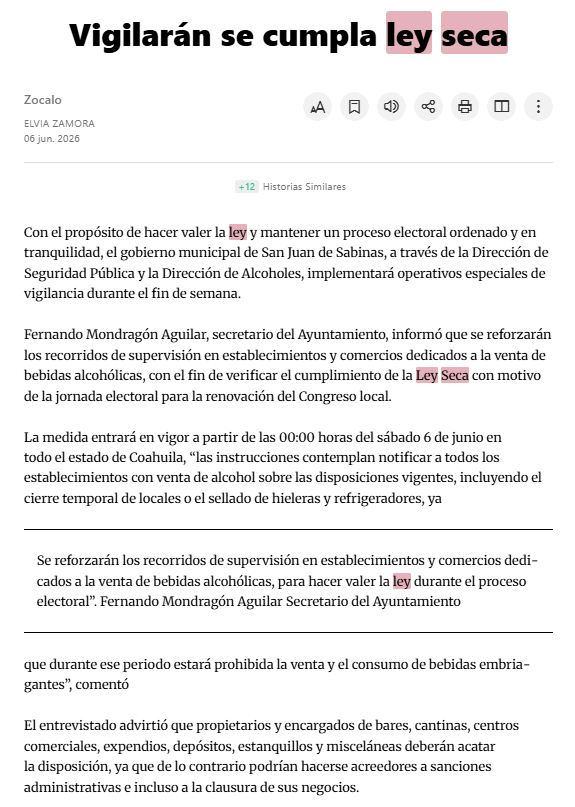The width and height of the screenshot is (575, 807).
Task: Print the article
Action: coord(465,107)
